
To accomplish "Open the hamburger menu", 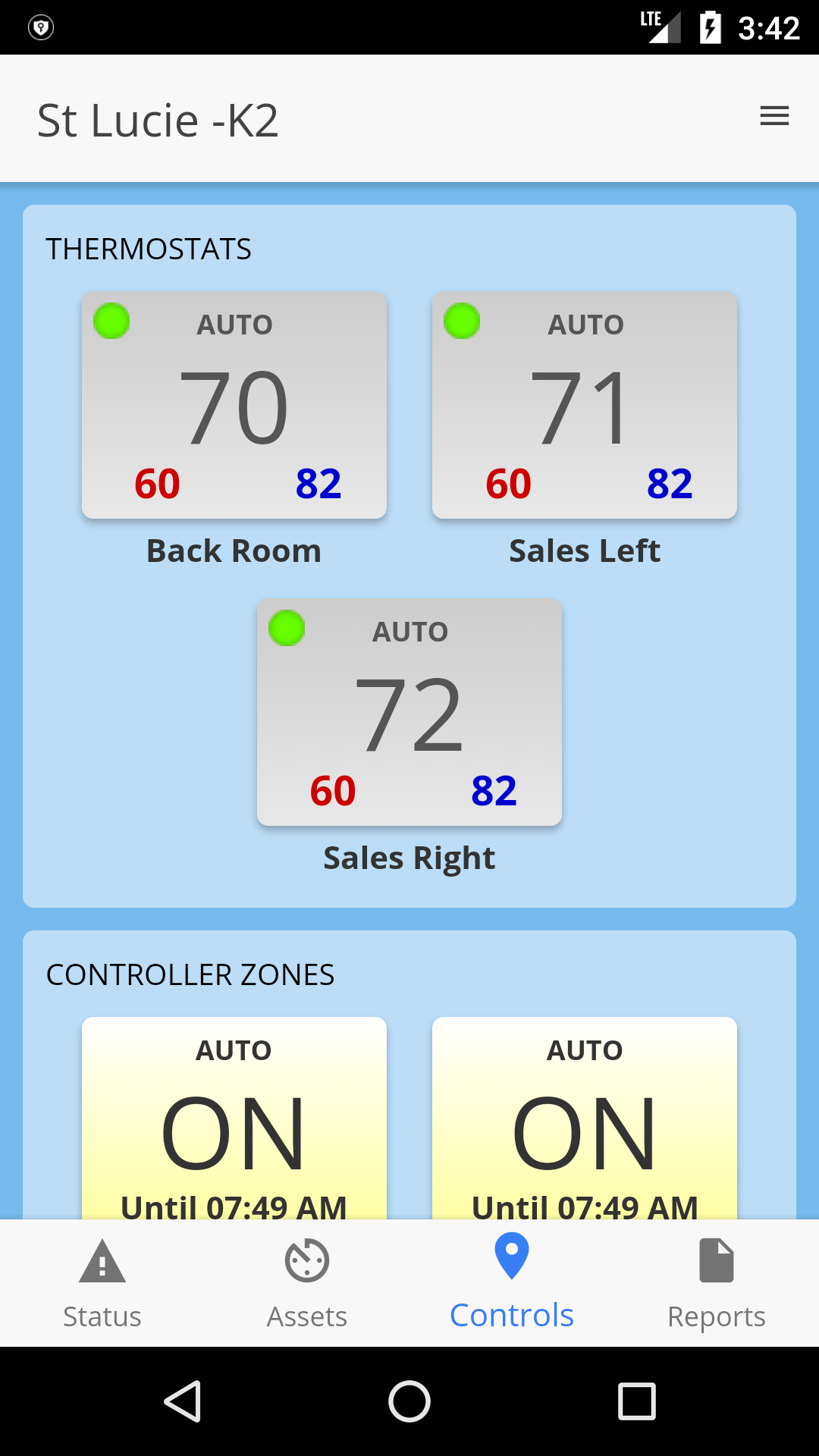I will 774,116.
